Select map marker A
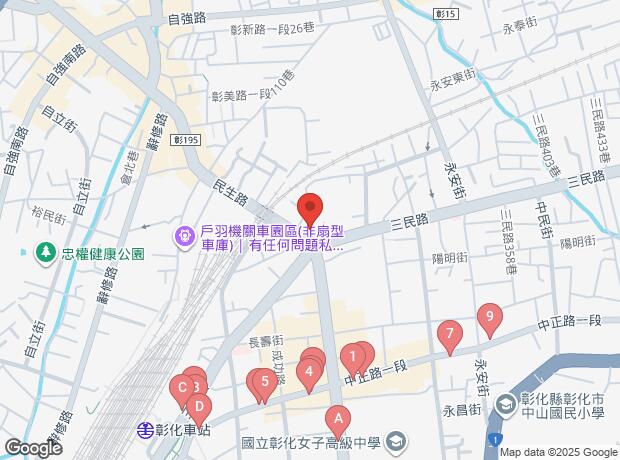Screen dimensions: 620x460 pyautogui.click(x=338, y=418)
